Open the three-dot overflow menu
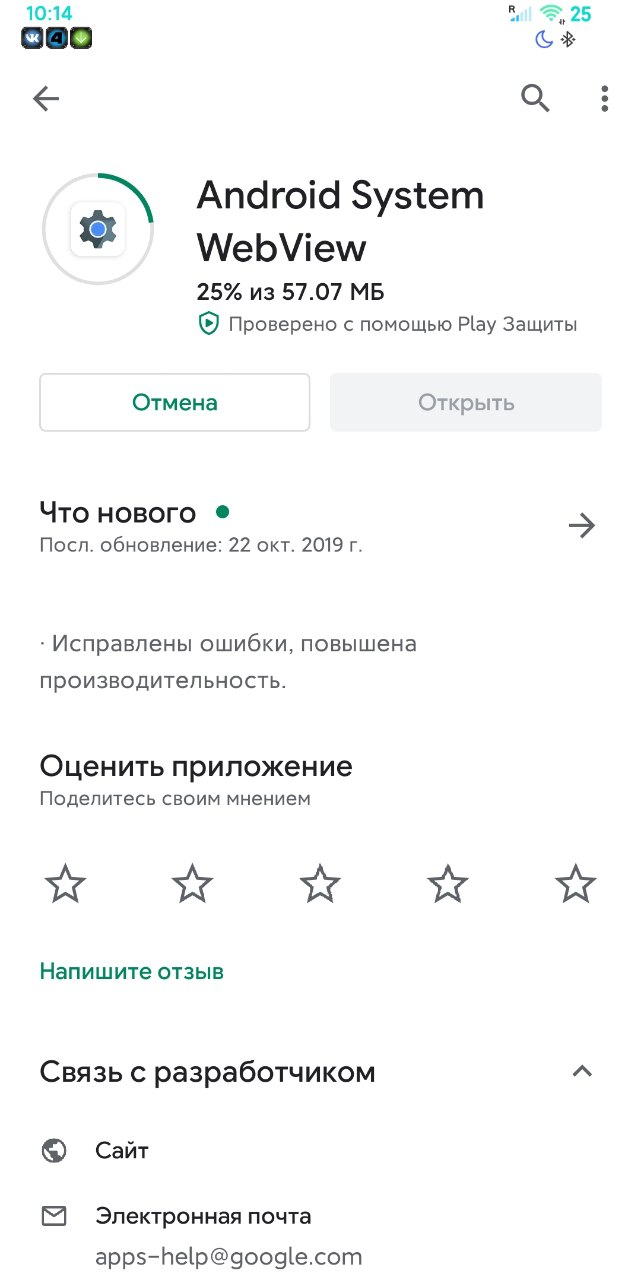Screen dimensions: 641x1280 [604, 98]
